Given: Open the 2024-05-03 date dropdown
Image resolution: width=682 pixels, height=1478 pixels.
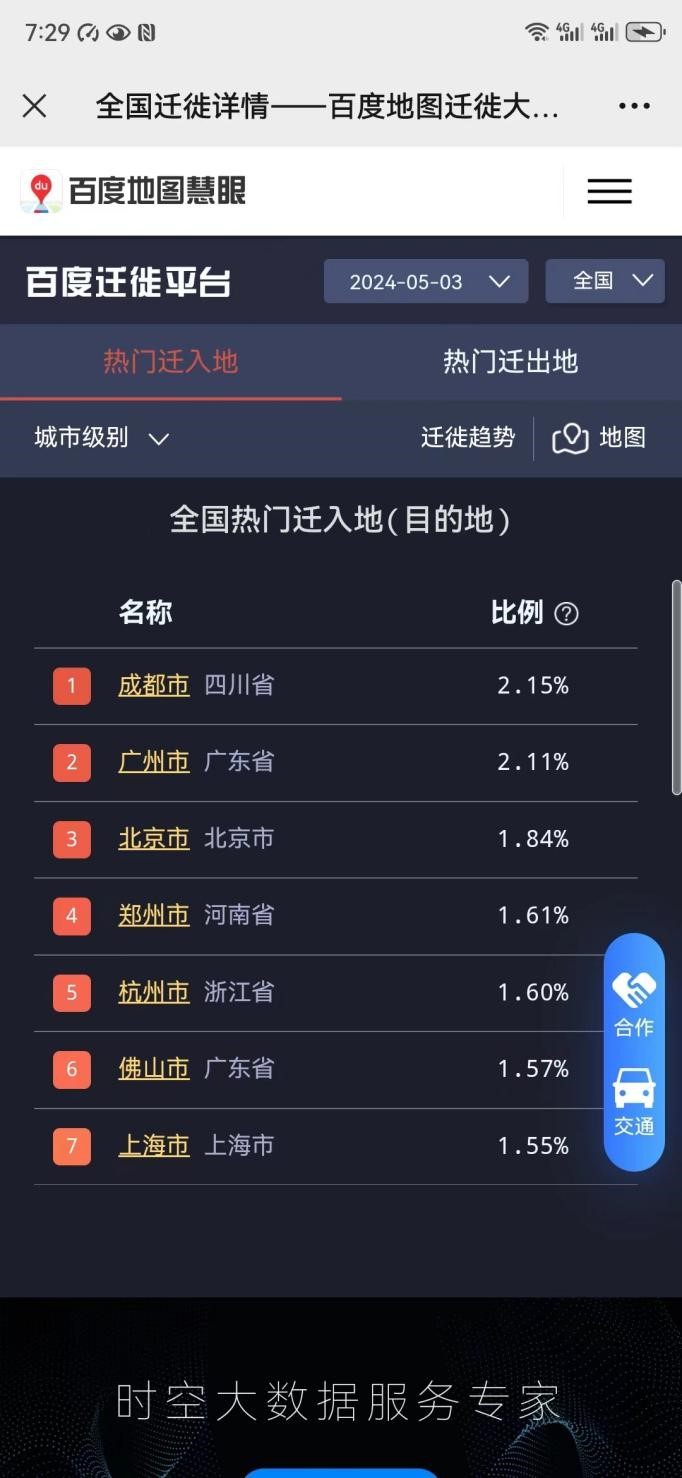Looking at the screenshot, I should coord(426,282).
